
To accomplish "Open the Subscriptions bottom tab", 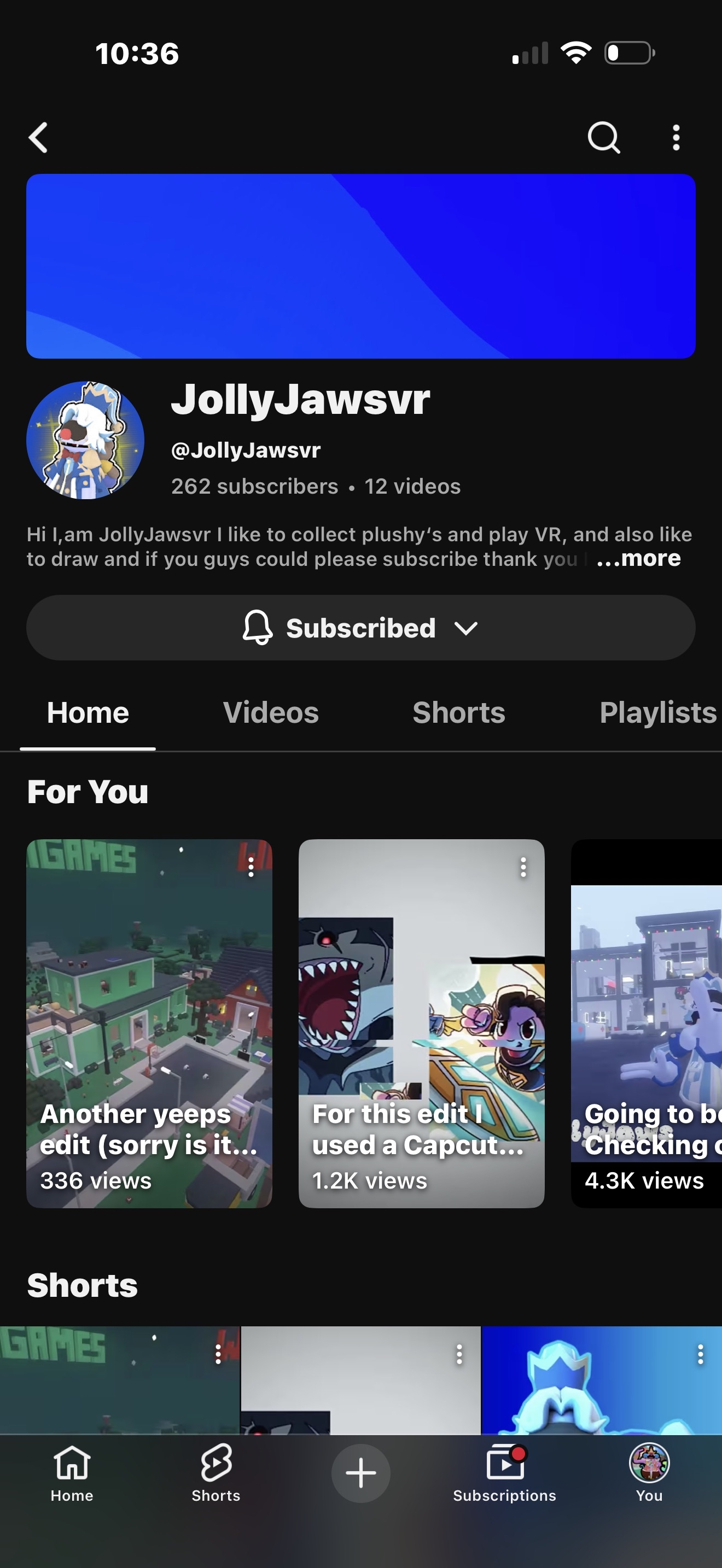I will (505, 1473).
